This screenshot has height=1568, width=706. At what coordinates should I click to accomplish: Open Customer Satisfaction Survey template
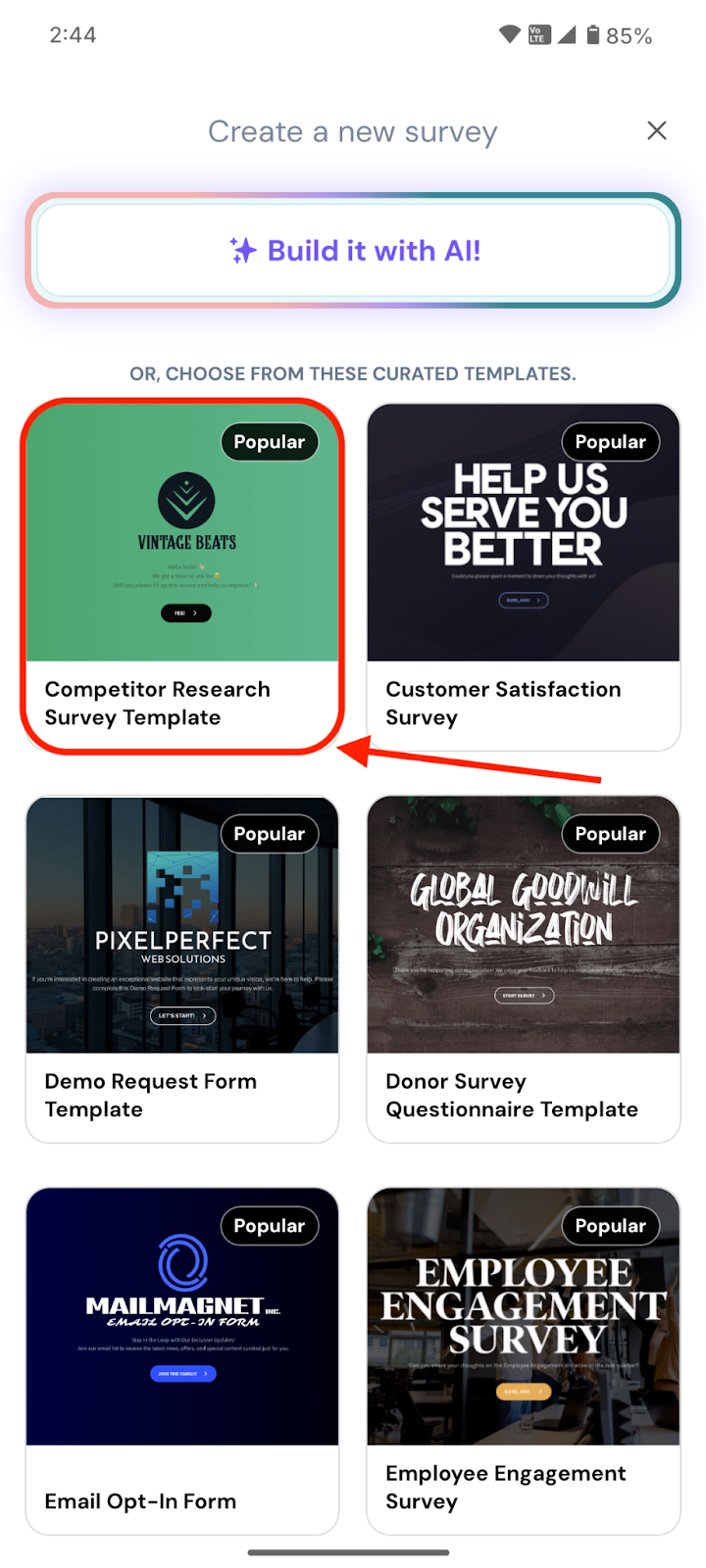pyautogui.click(x=523, y=576)
